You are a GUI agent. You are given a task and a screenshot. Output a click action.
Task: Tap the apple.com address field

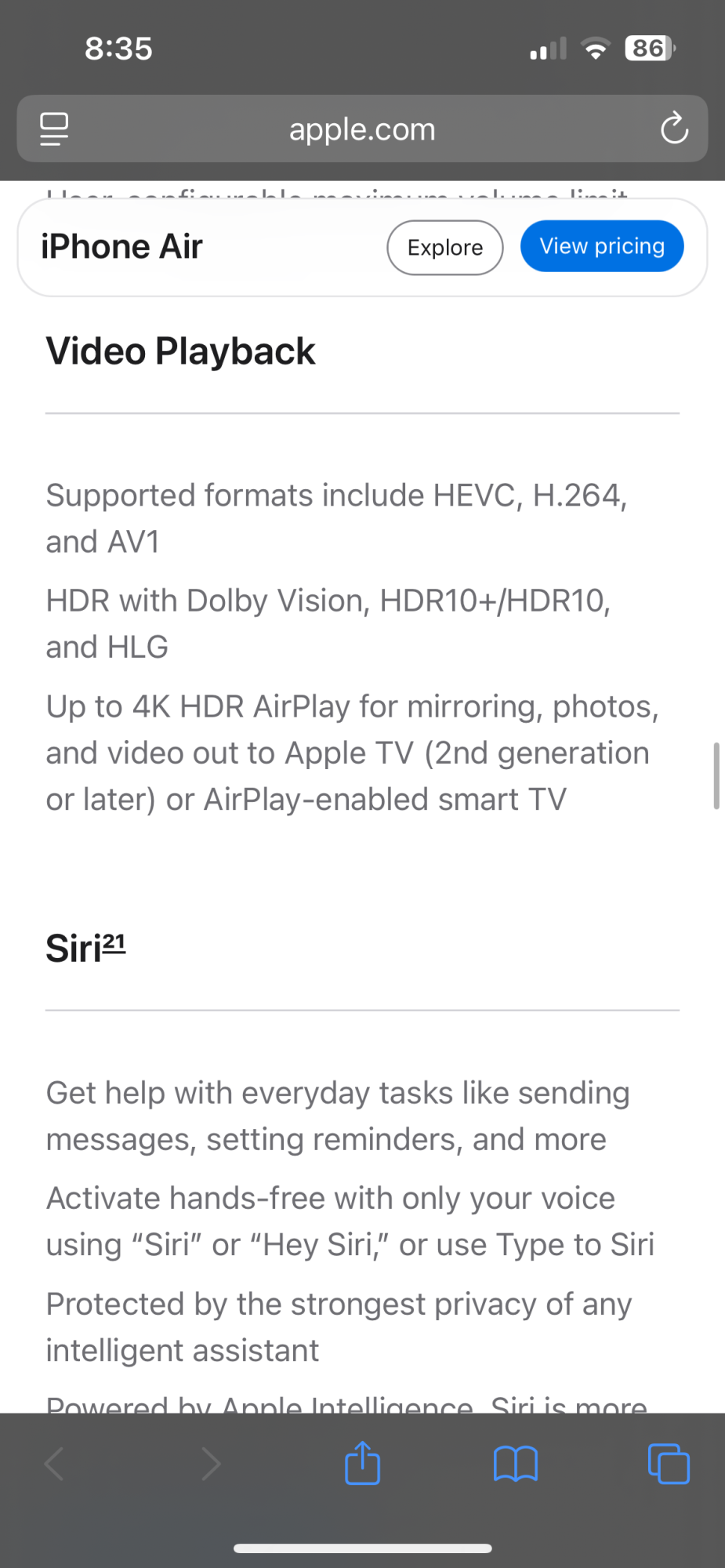362,129
